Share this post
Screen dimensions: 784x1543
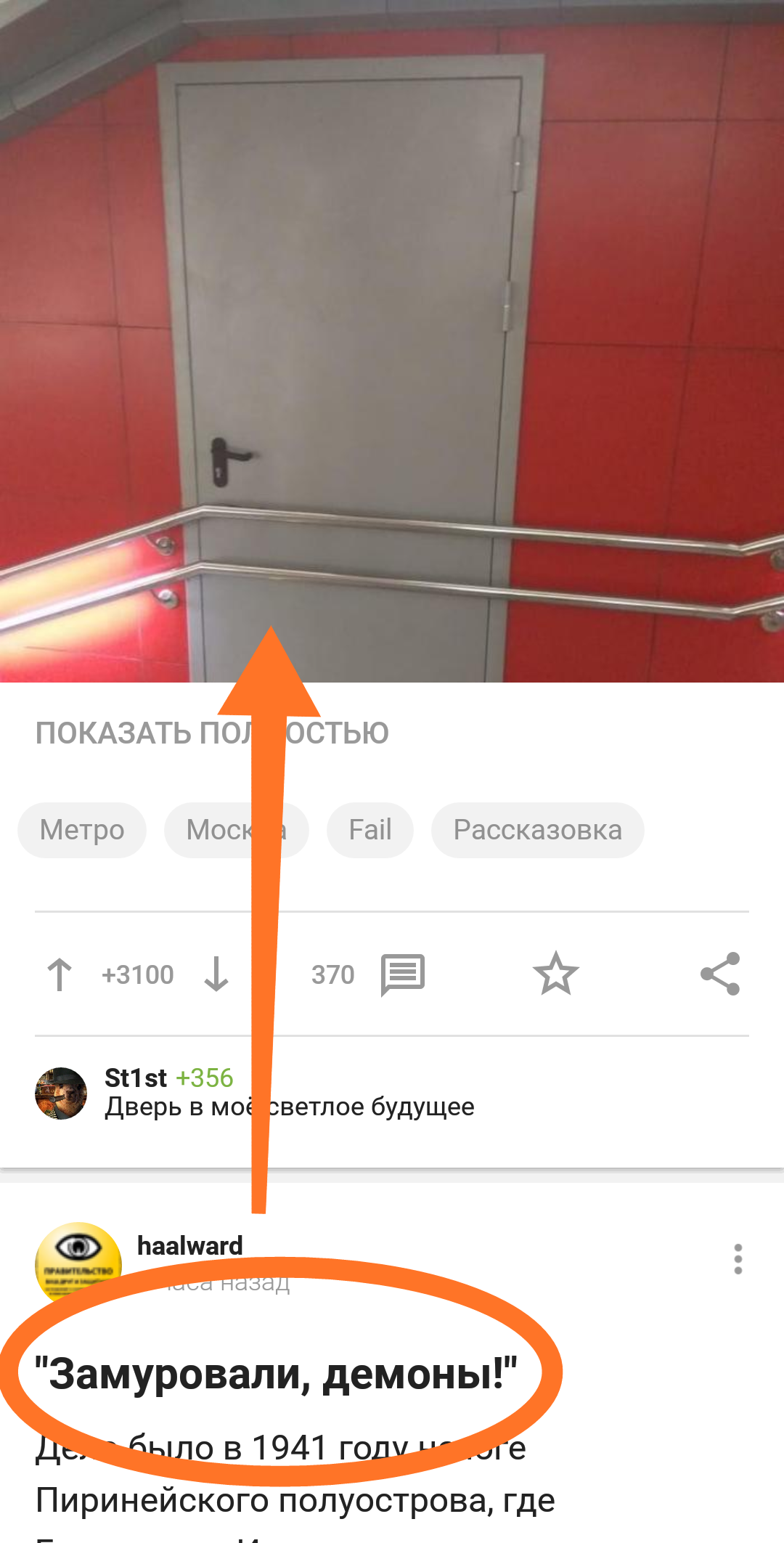(720, 974)
